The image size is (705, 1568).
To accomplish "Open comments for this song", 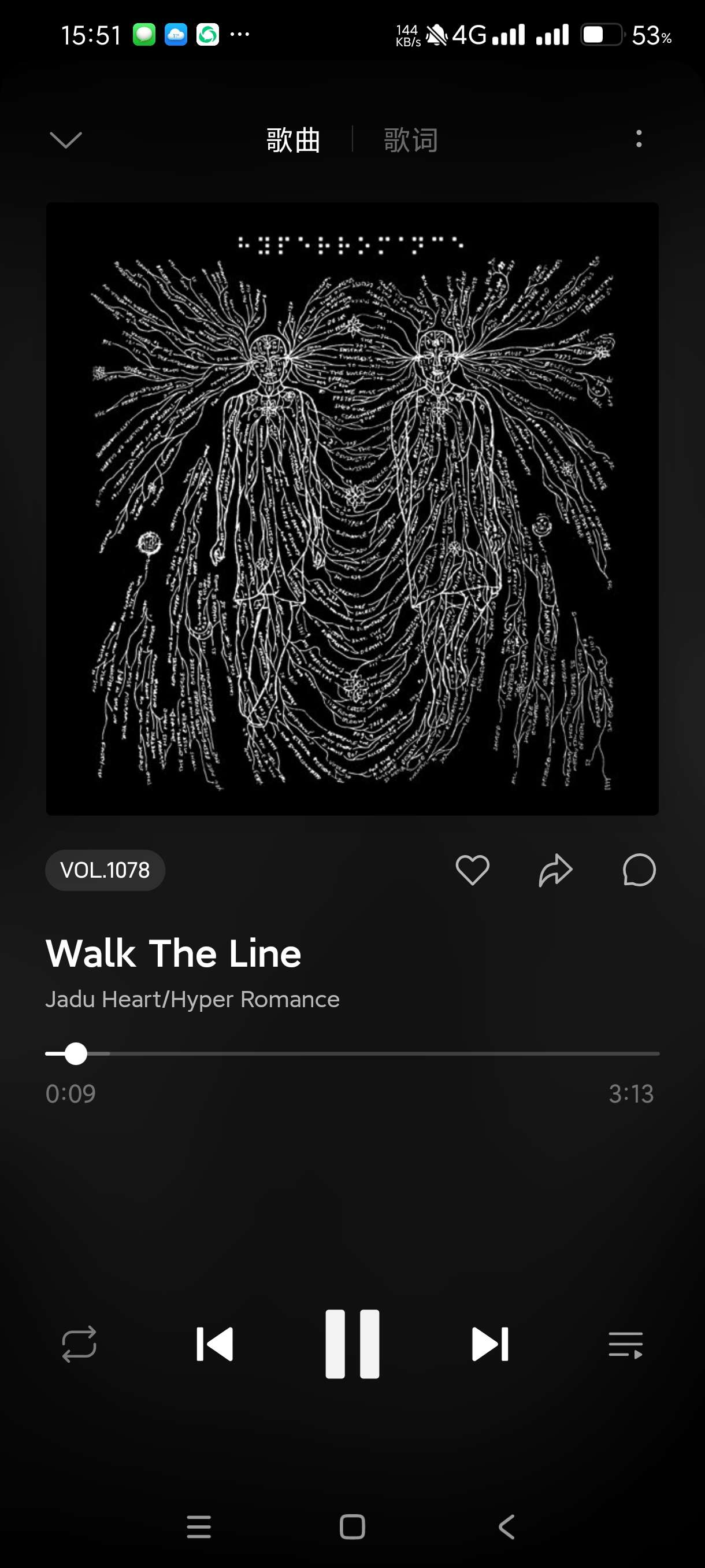I will (639, 870).
